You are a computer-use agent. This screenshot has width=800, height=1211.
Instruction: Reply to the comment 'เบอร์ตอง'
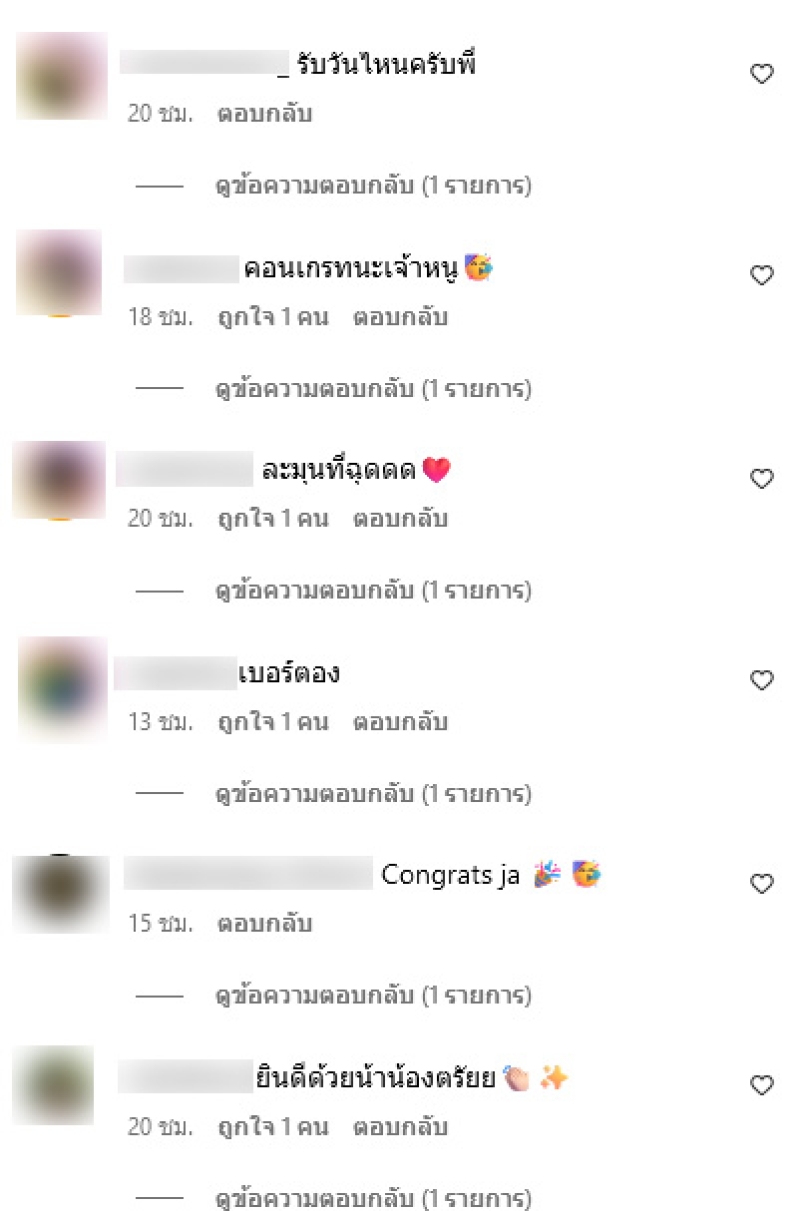point(400,722)
